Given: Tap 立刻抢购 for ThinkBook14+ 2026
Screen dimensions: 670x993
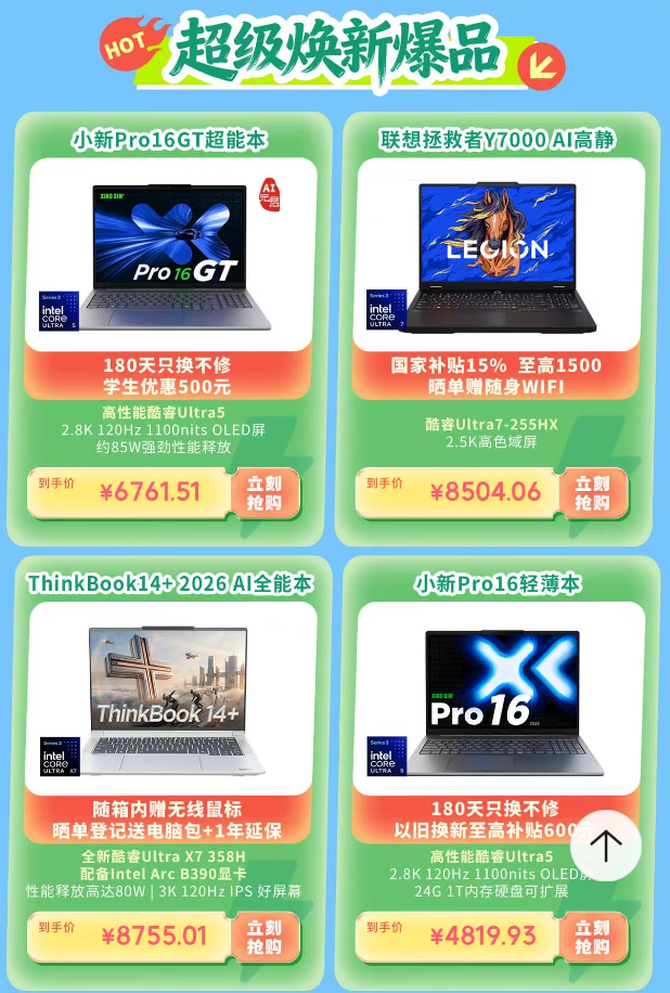Looking at the screenshot, I should [x=265, y=936].
